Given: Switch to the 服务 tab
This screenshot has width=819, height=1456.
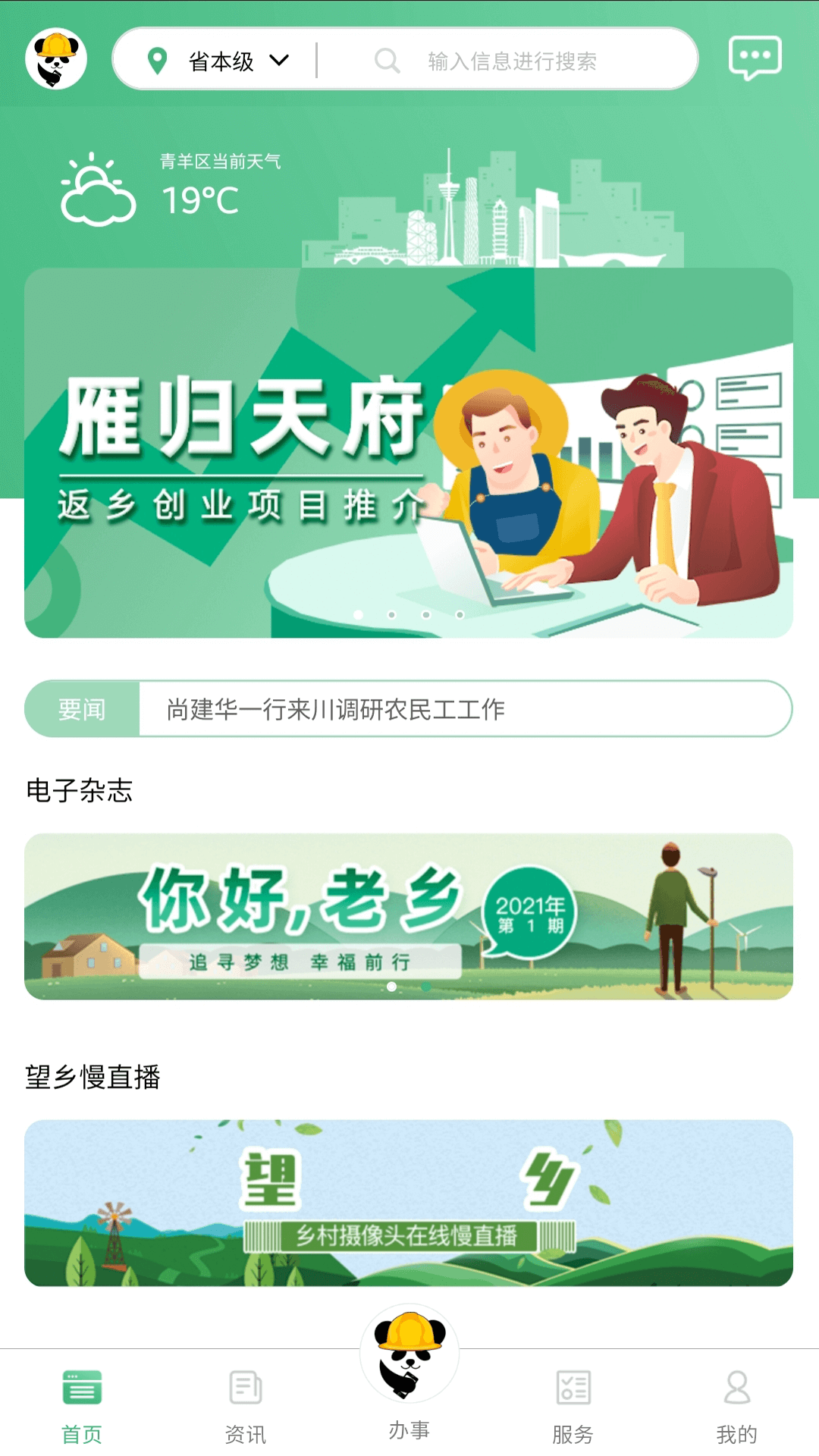Looking at the screenshot, I should pos(573,1405).
